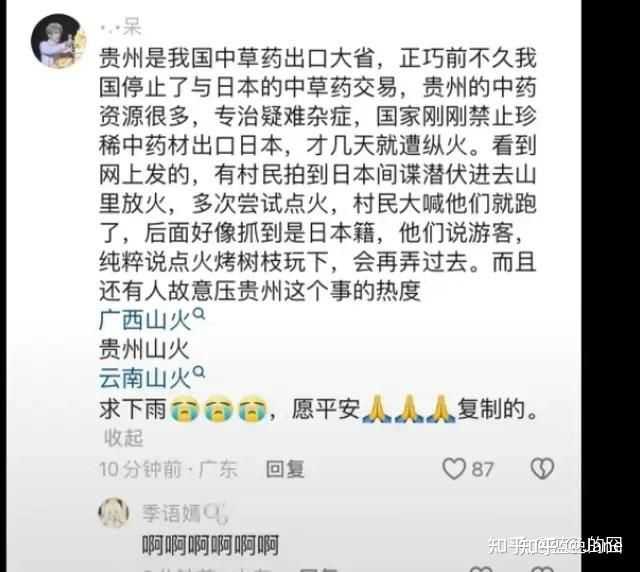This screenshot has height=572, width=640.
Task: Search the 广西山火 topic link
Action: point(145,320)
